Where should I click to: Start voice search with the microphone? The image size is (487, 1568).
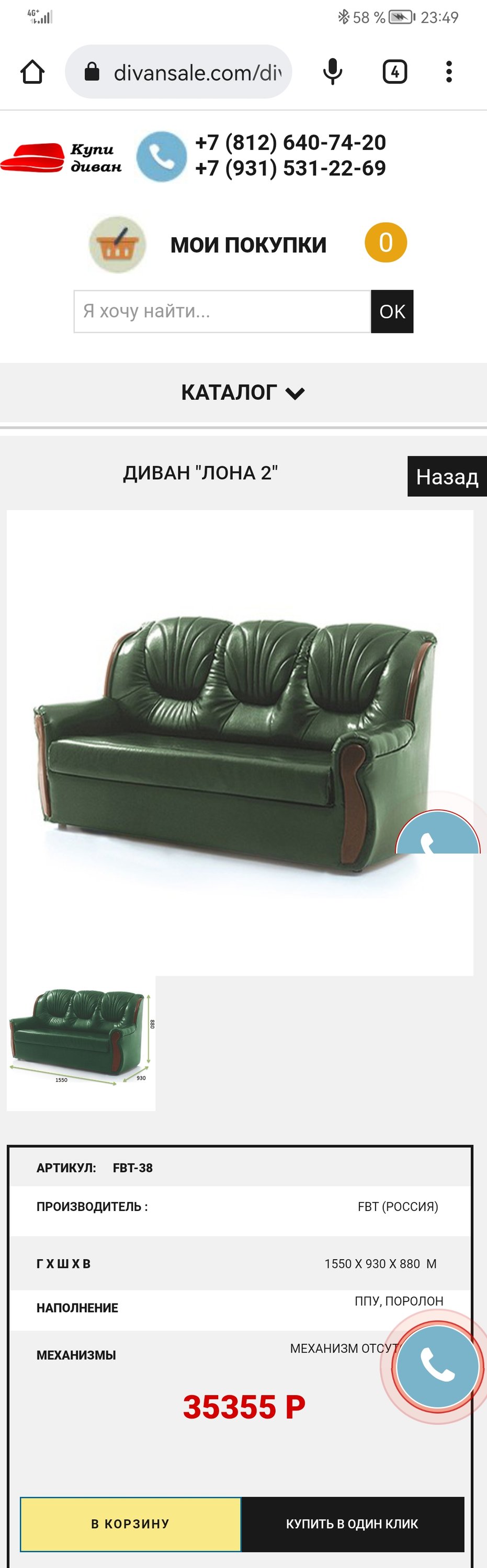point(332,72)
